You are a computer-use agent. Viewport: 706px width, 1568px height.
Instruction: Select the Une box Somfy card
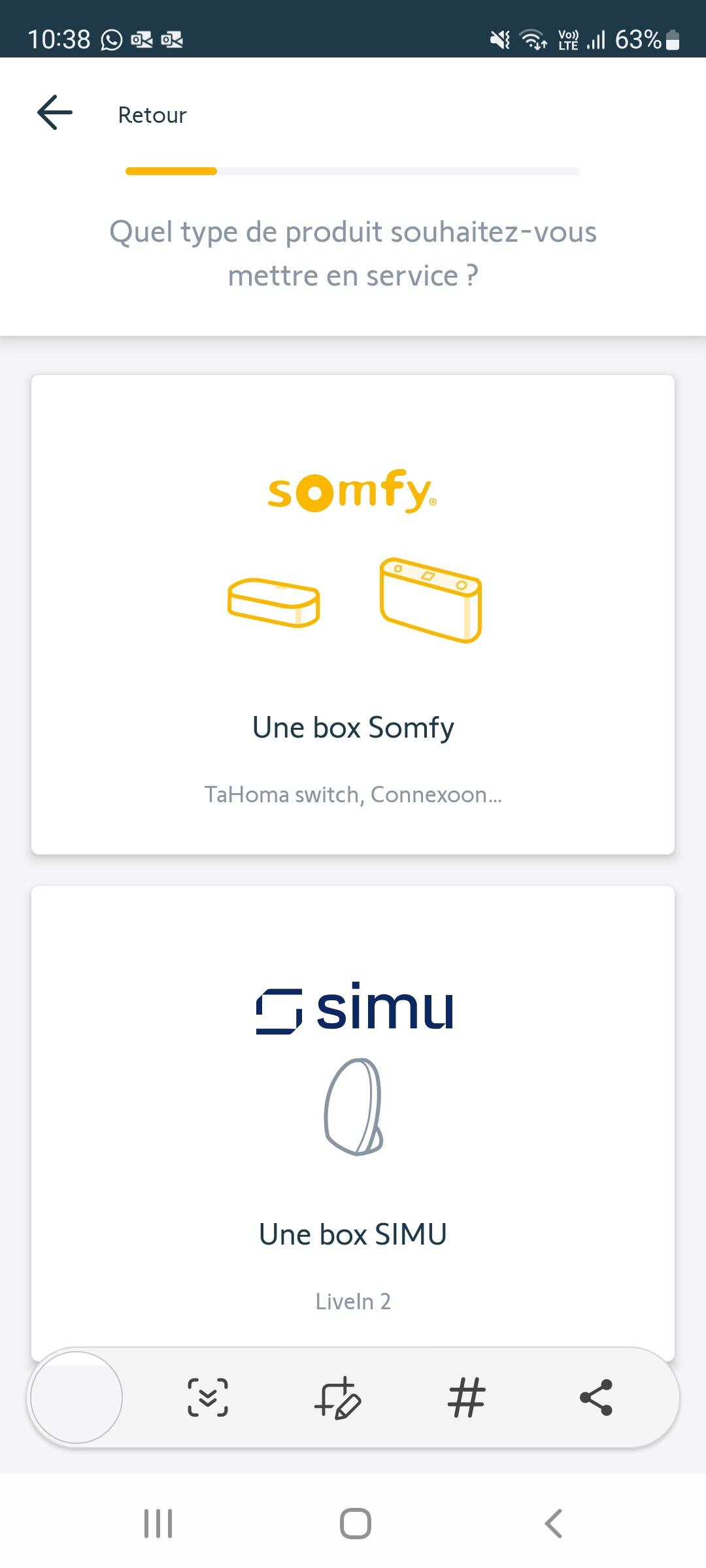(x=353, y=614)
